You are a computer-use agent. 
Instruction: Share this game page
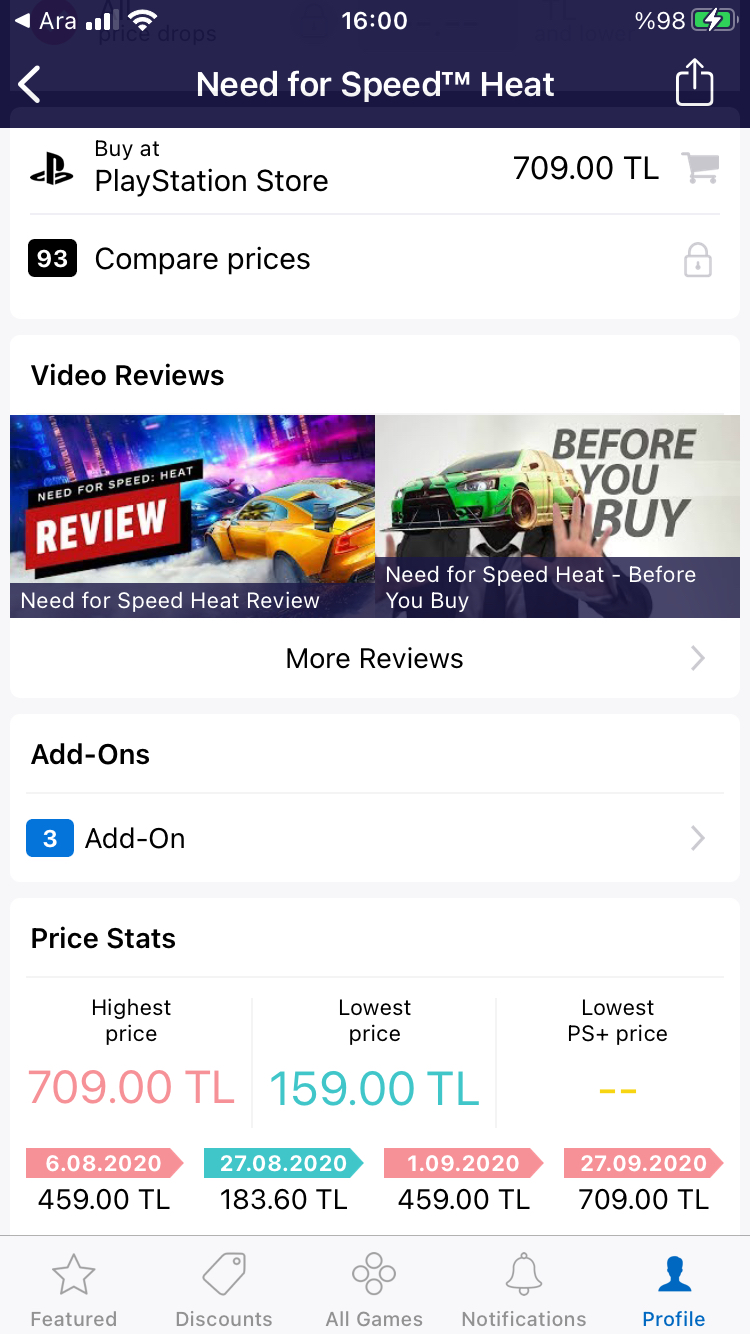pyautogui.click(x=694, y=84)
